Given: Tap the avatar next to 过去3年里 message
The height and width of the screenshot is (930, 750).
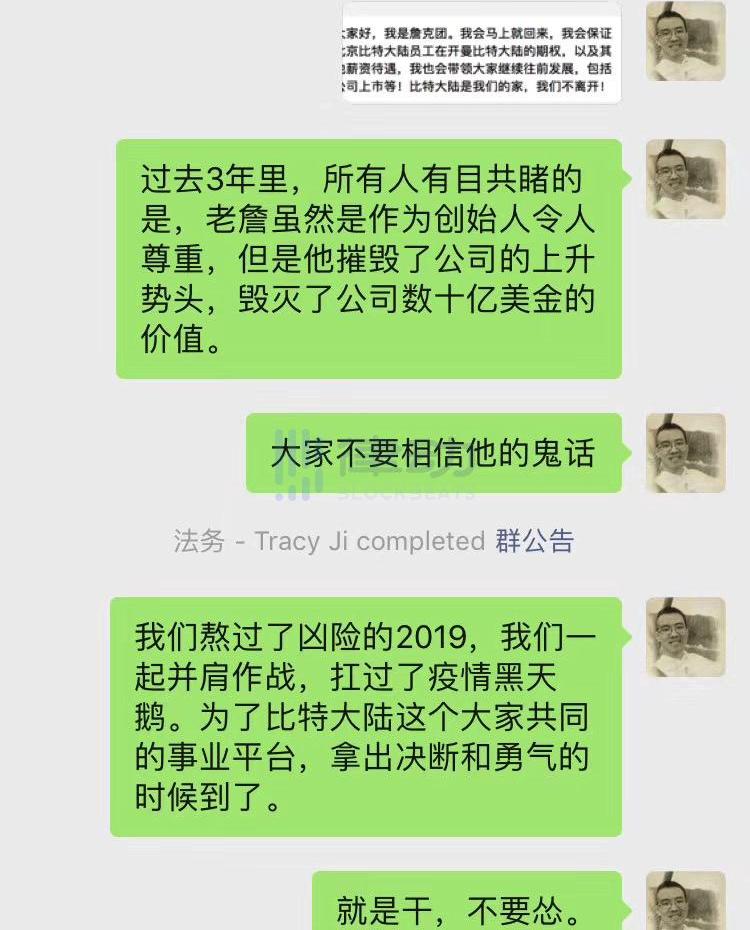Looking at the screenshot, I should (x=685, y=179).
